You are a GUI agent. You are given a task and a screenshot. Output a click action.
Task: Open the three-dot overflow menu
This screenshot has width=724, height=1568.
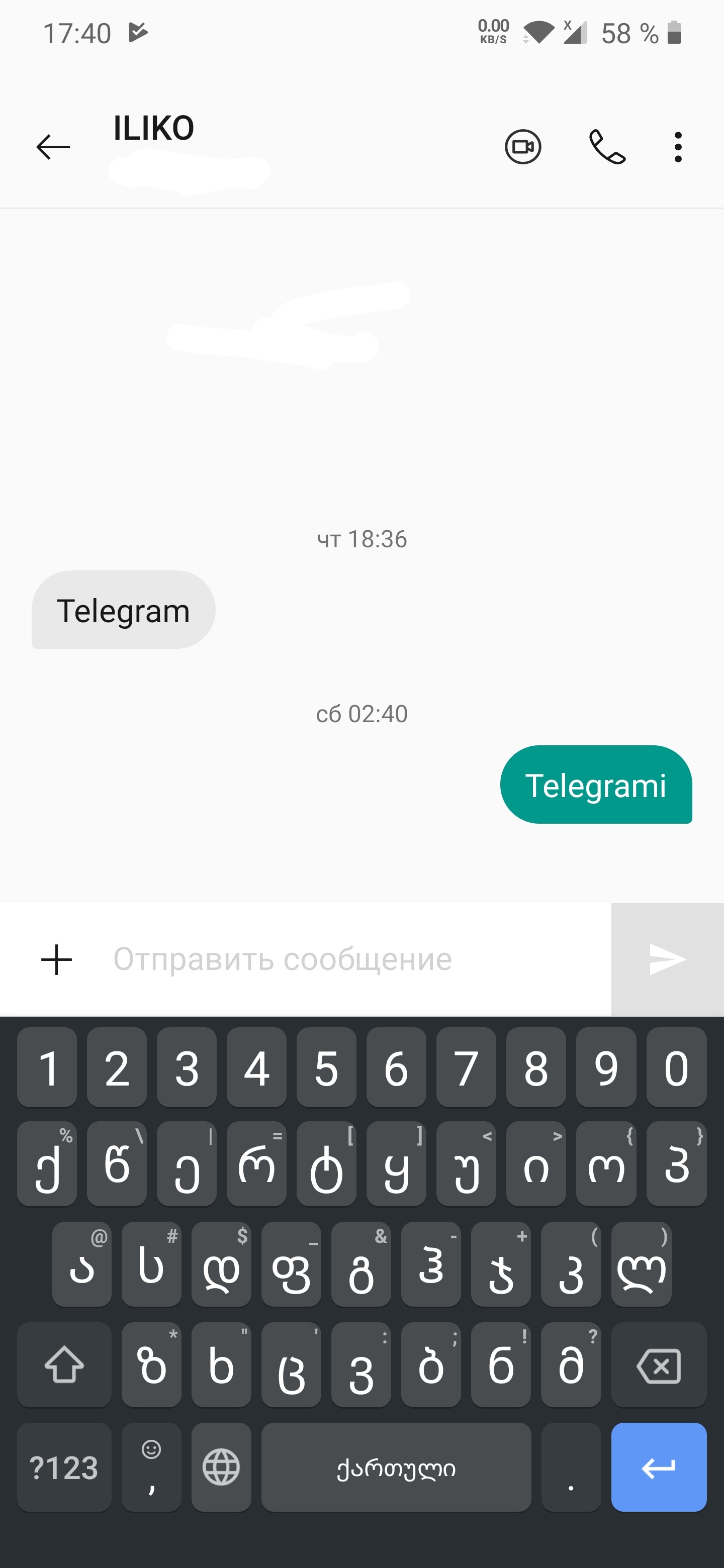pos(678,147)
